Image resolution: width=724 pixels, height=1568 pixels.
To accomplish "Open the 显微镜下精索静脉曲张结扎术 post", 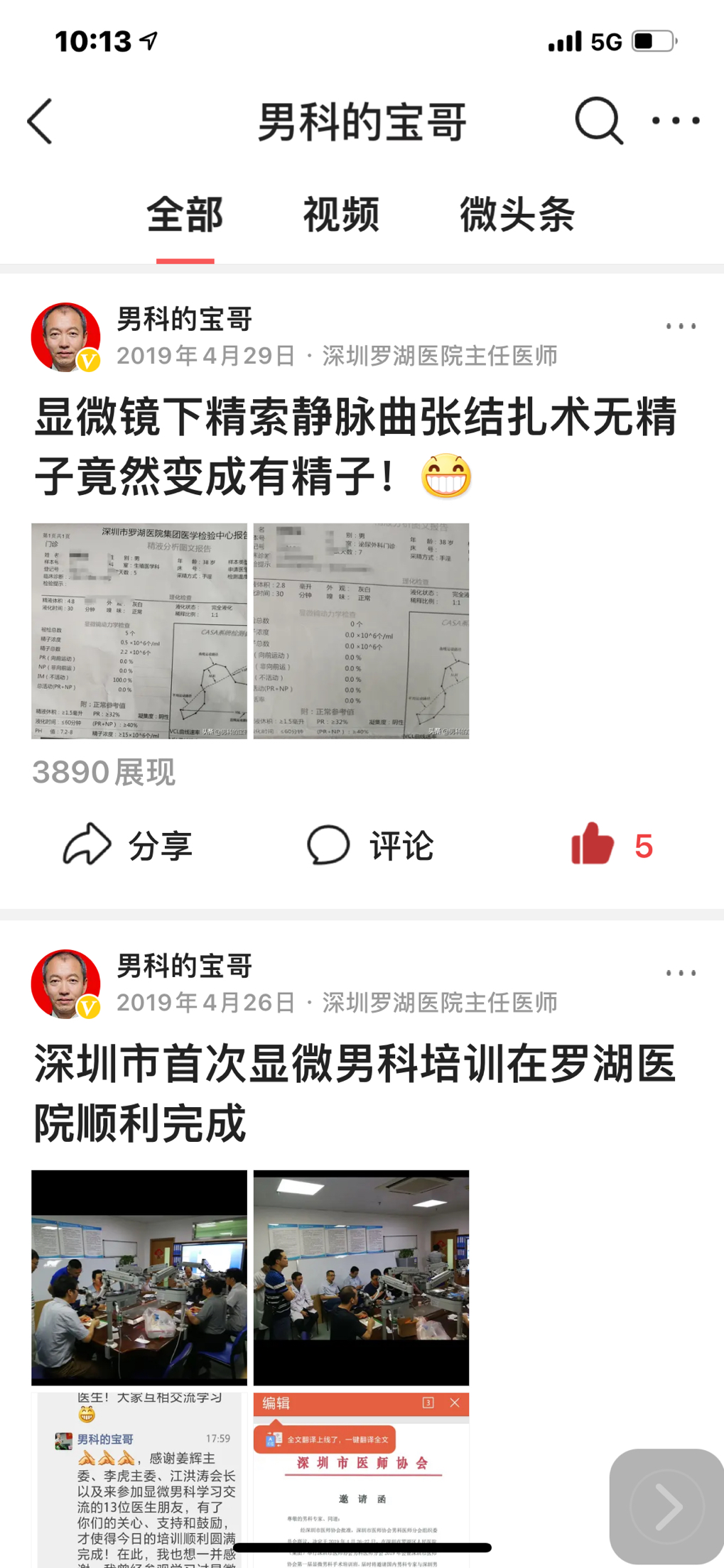I will point(355,446).
